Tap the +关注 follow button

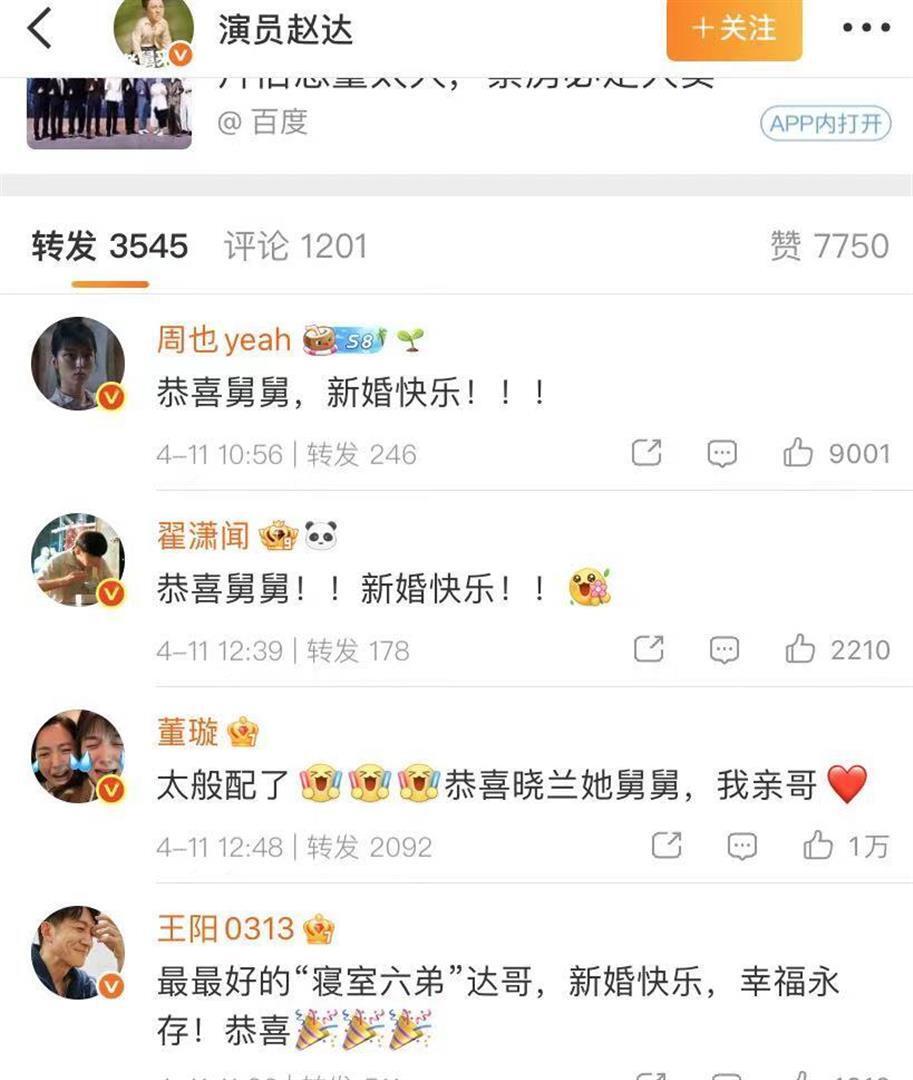coord(733,30)
